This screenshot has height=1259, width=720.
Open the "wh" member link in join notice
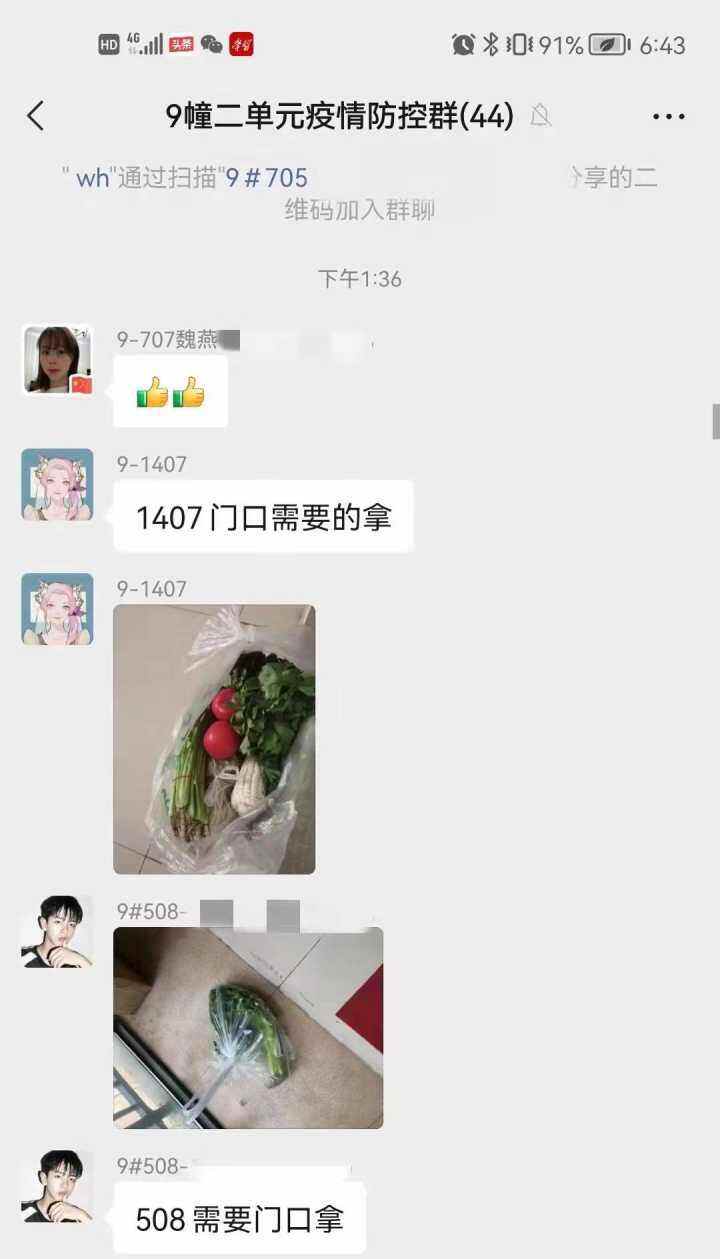[x=92, y=178]
